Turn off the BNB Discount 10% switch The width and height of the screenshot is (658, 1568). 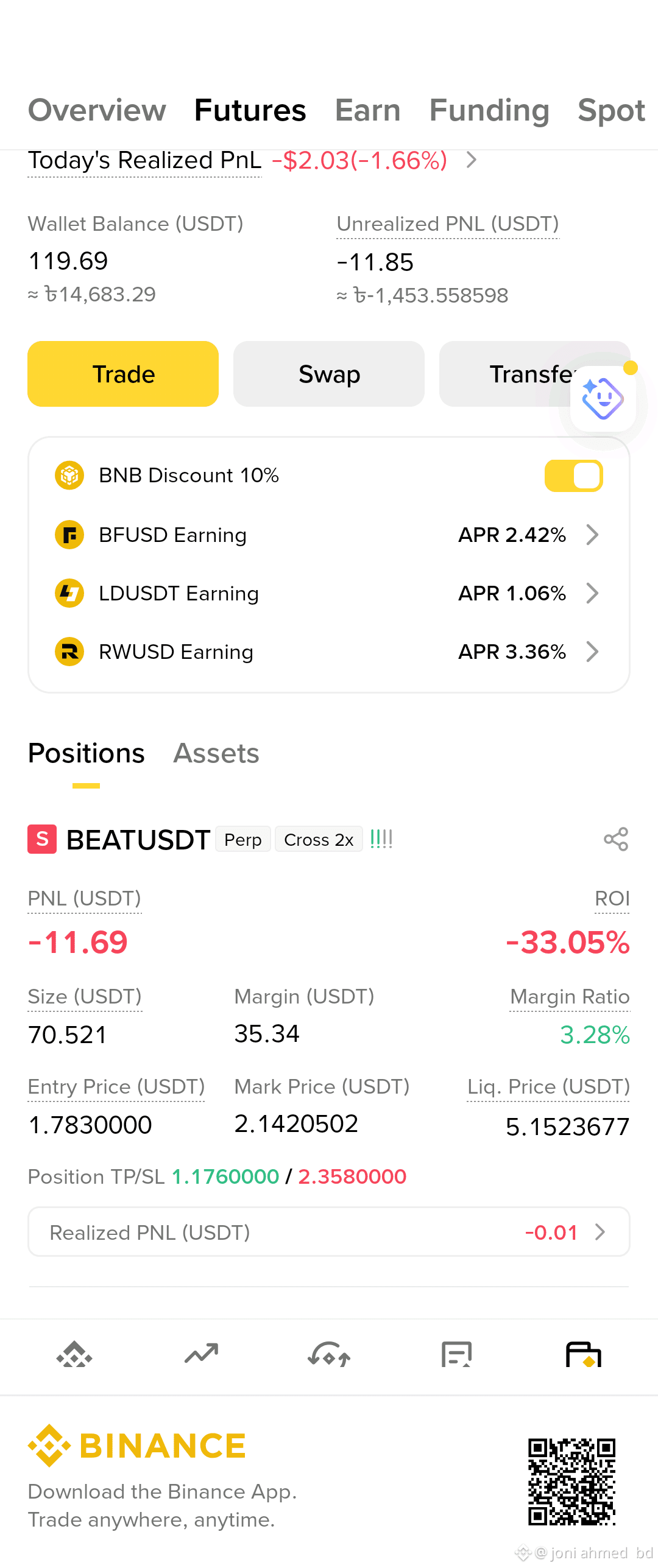573,476
